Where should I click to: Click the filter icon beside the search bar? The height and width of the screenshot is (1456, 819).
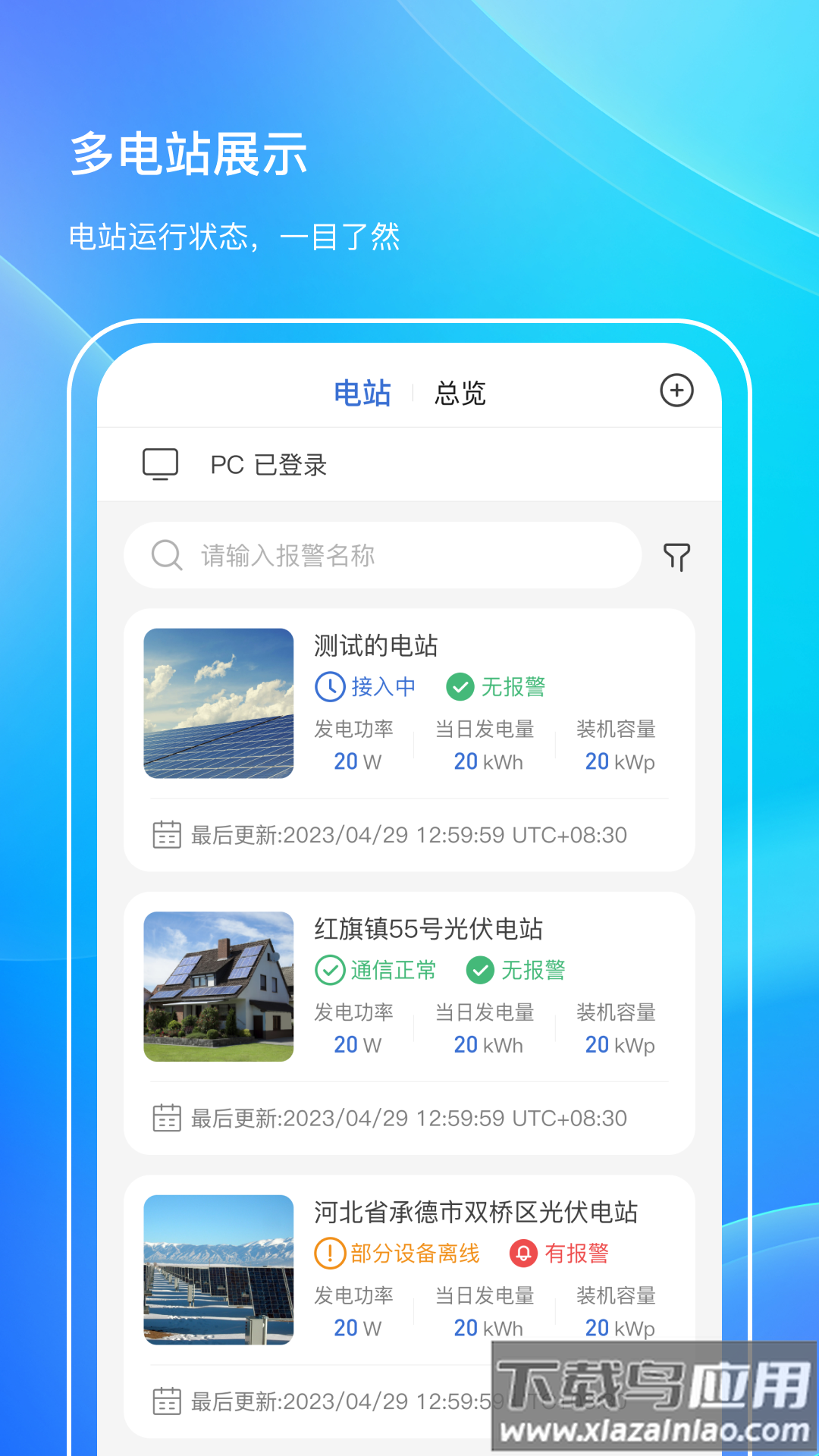tap(677, 556)
